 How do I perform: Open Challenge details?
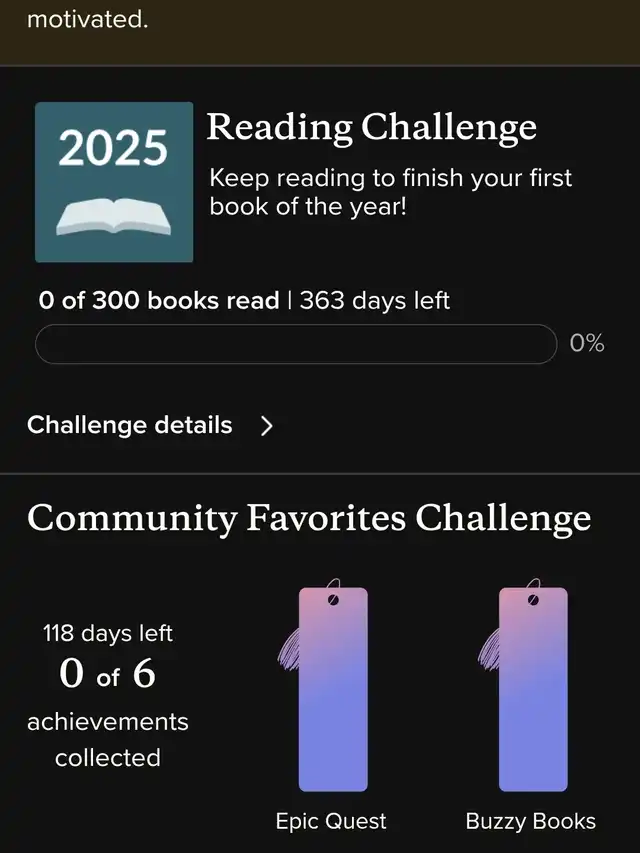150,425
